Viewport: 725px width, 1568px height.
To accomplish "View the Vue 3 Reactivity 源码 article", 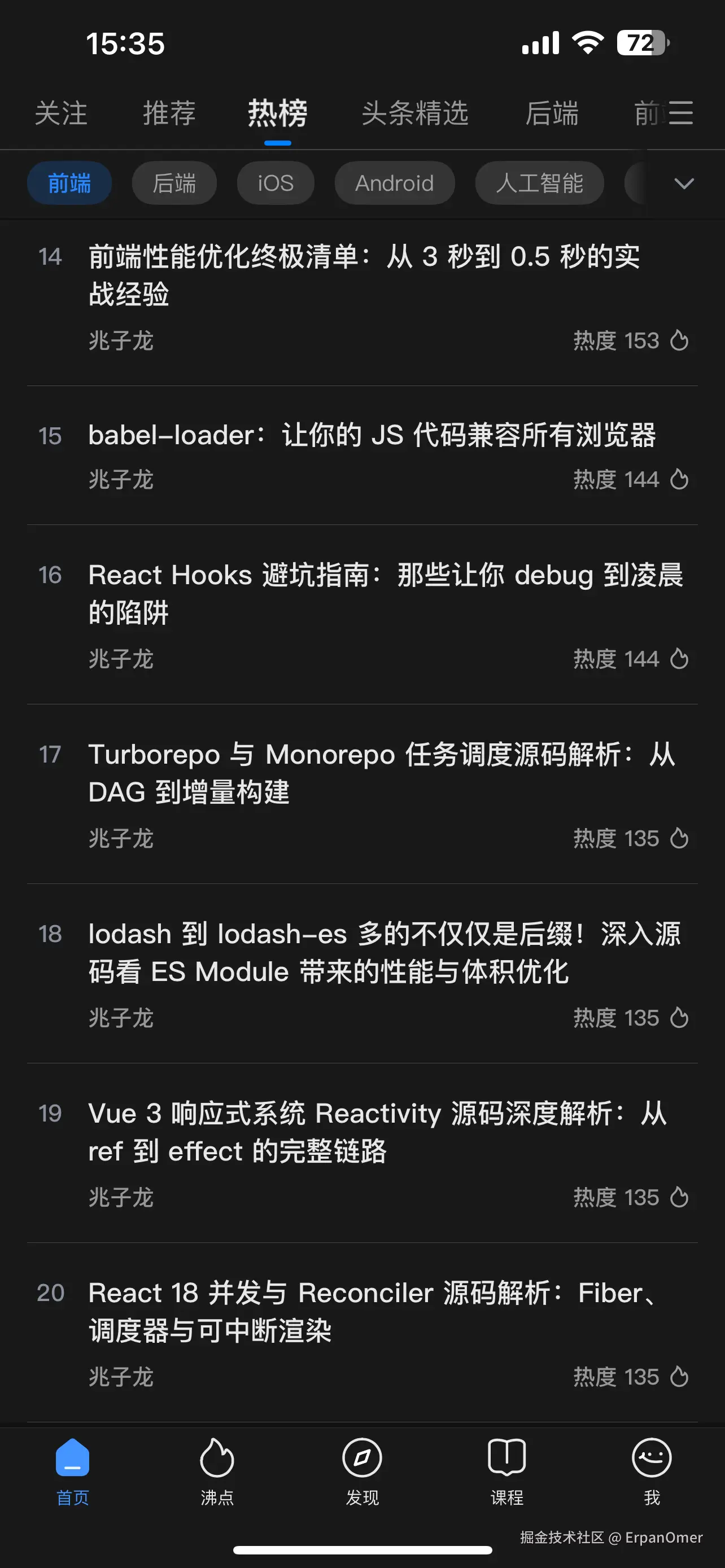I will click(x=377, y=1132).
